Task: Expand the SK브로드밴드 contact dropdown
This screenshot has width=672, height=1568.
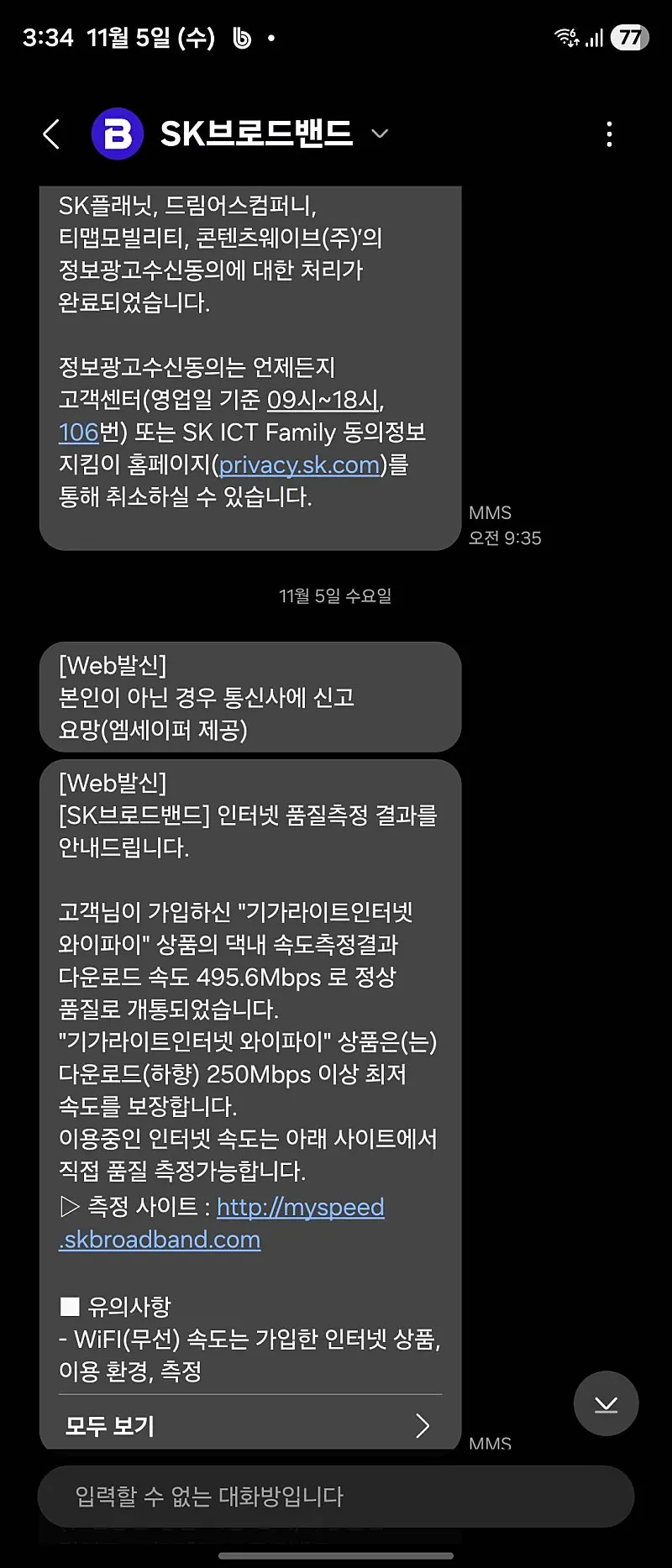Action: pyautogui.click(x=380, y=134)
